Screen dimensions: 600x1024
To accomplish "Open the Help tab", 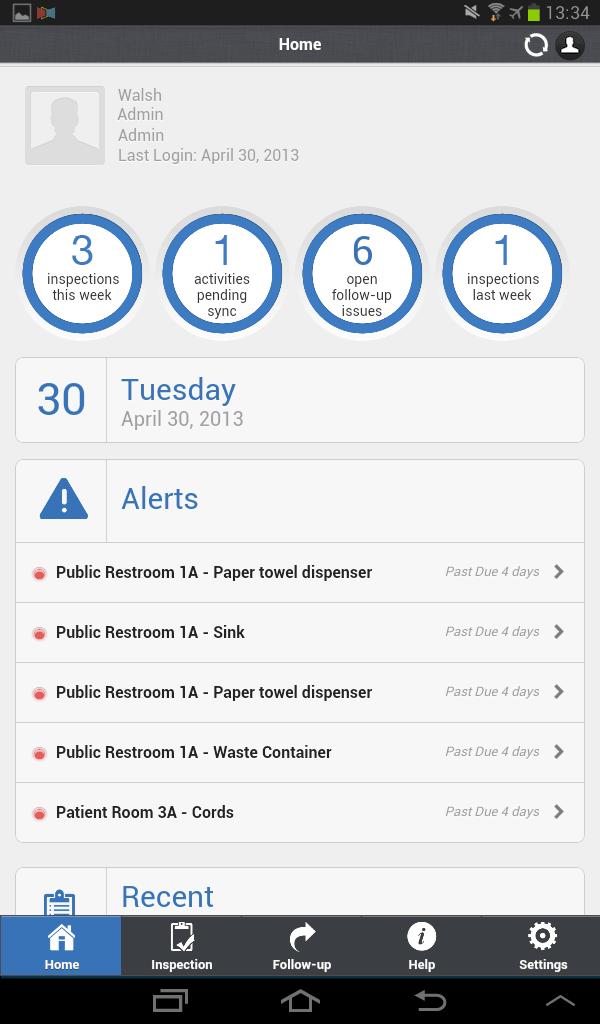I will pyautogui.click(x=421, y=946).
